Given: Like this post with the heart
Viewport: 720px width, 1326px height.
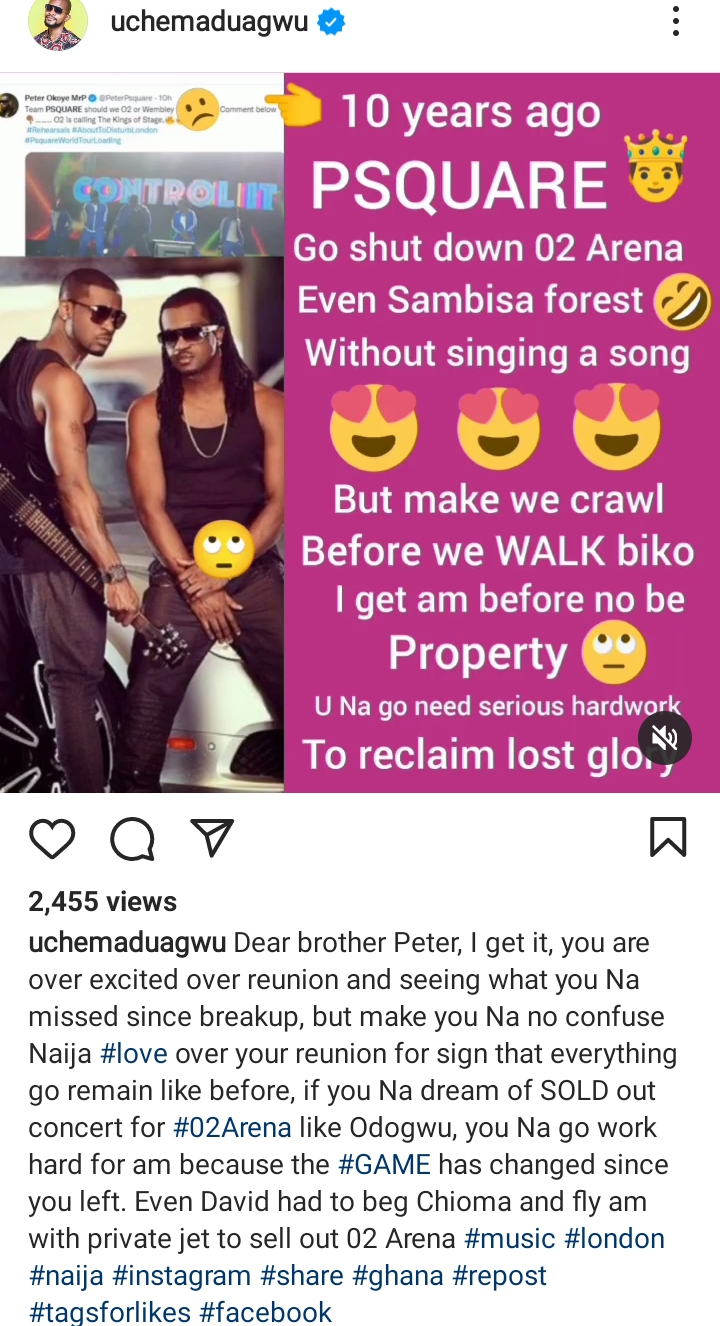Looking at the screenshot, I should (x=52, y=838).
